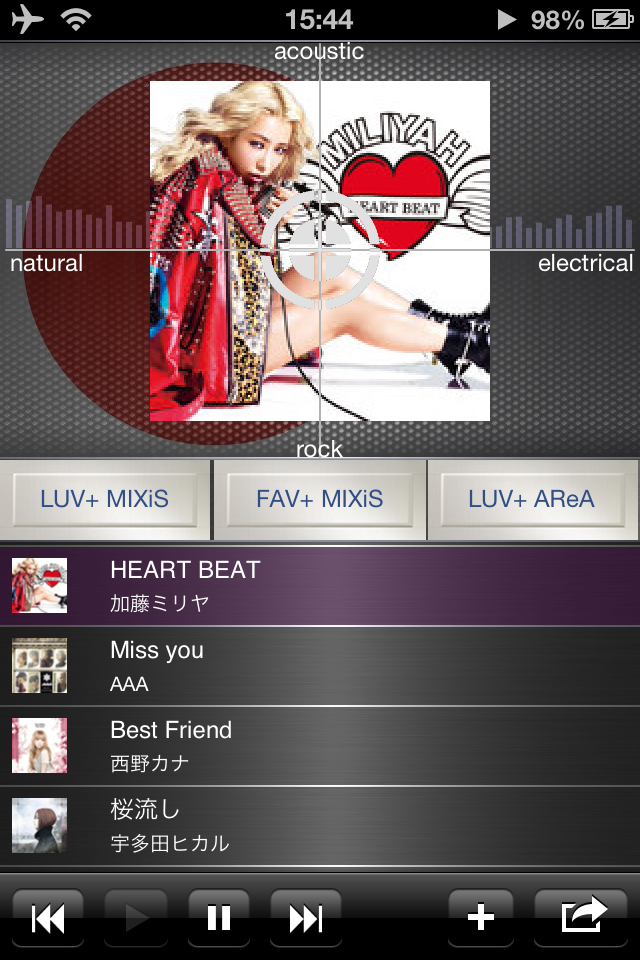This screenshot has height=960, width=640.
Task: Pause the current song
Action: point(219,918)
